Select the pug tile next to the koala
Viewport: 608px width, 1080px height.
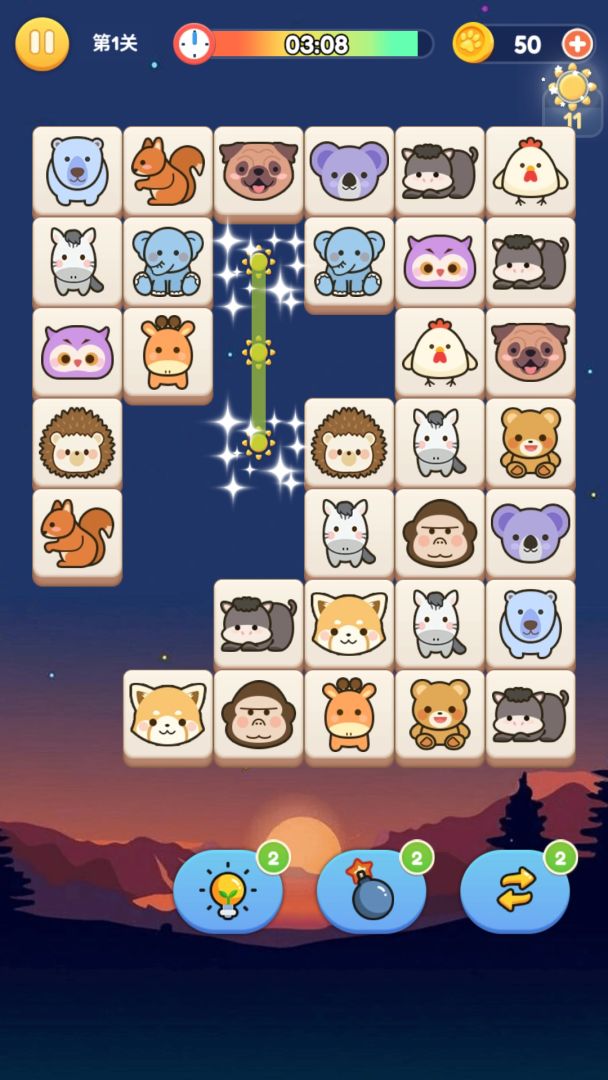[x=258, y=168]
